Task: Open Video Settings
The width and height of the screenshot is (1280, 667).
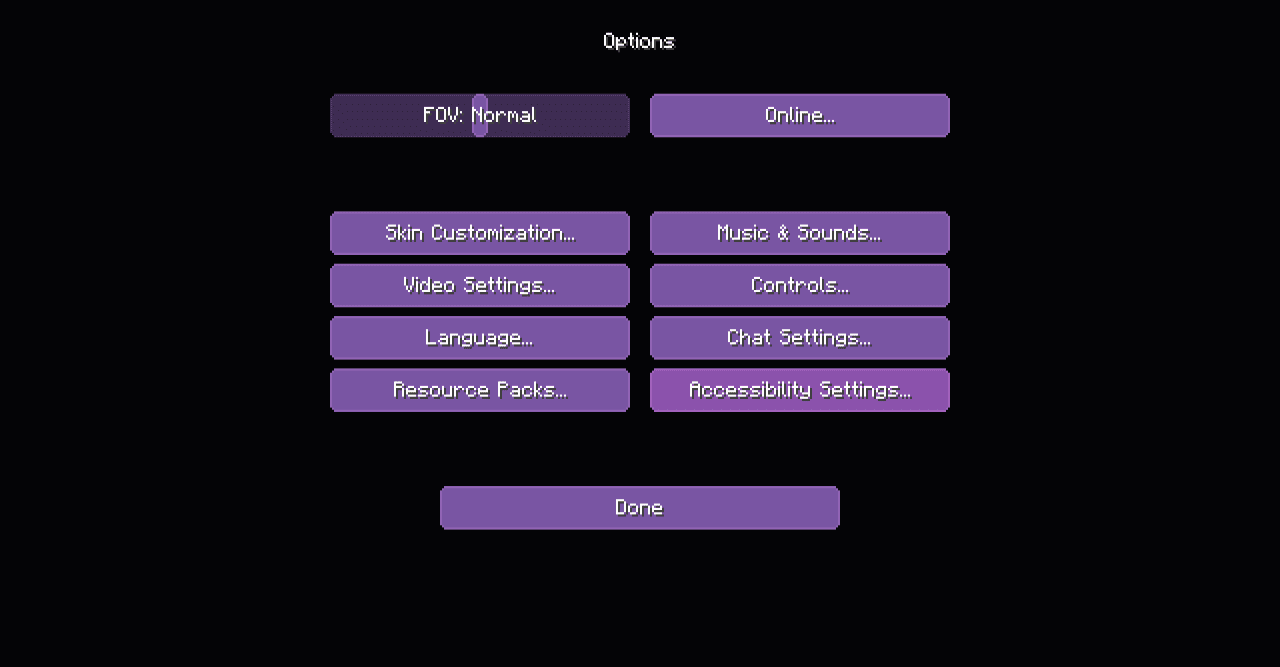Action: [x=480, y=285]
